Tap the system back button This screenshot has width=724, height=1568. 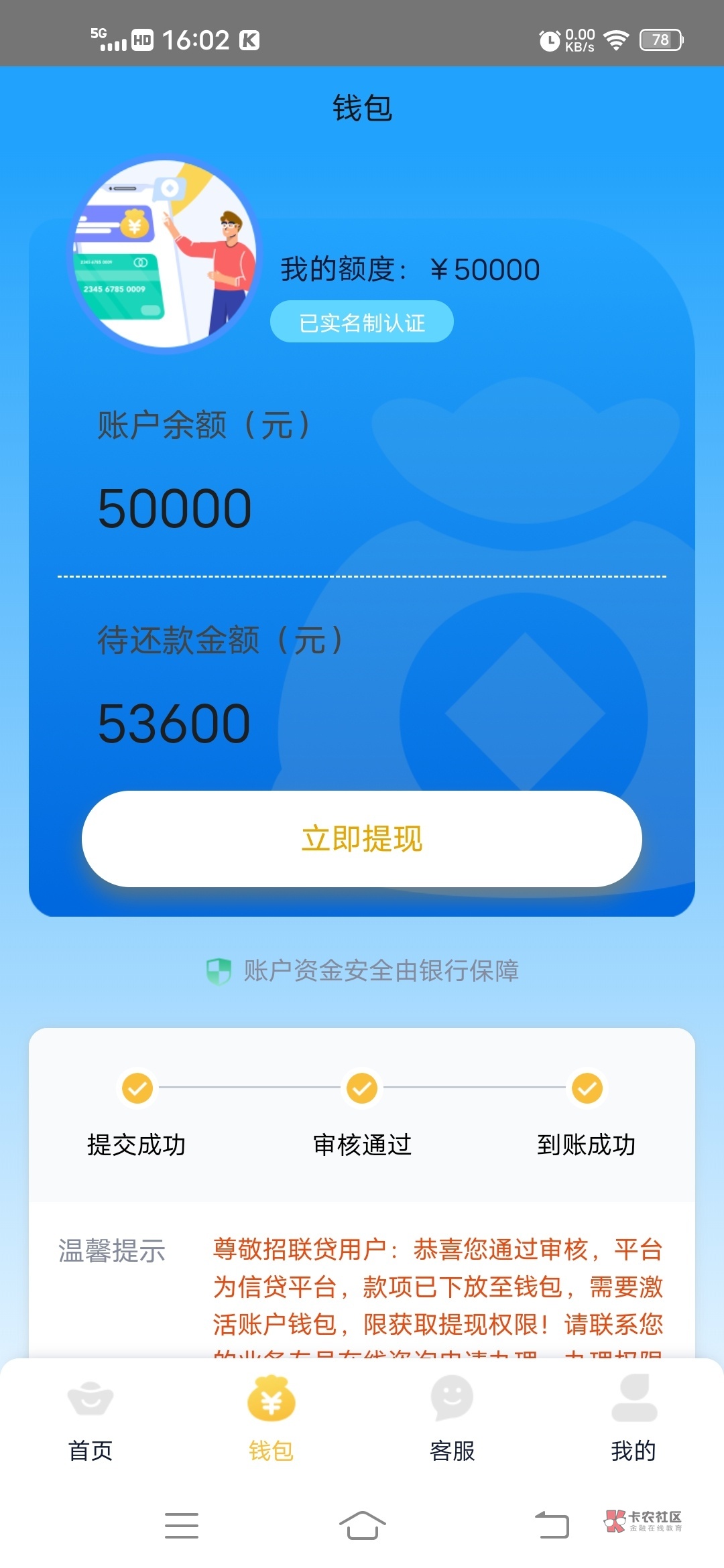pos(552,1525)
